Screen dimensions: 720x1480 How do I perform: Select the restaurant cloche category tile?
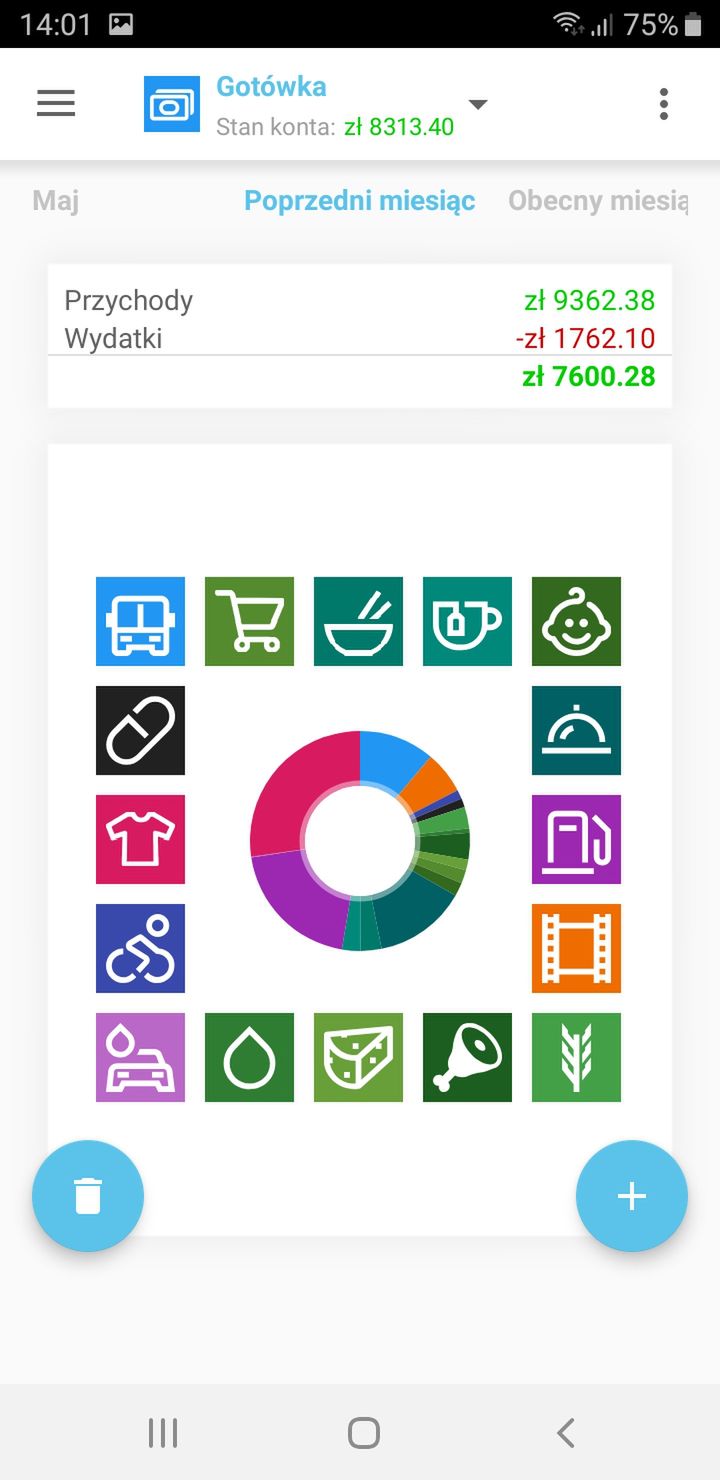click(576, 730)
